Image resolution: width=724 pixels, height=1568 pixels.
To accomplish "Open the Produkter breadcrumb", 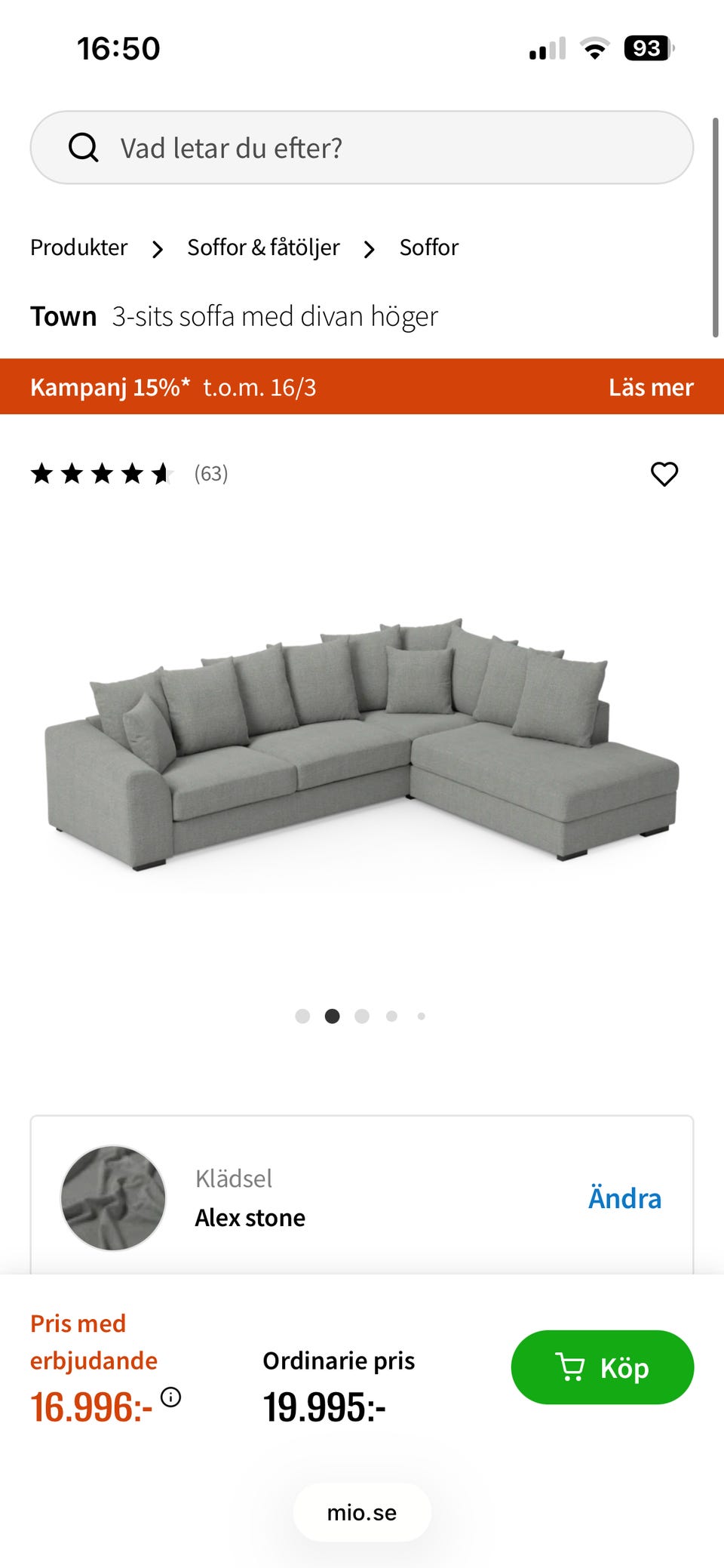I will click(79, 247).
